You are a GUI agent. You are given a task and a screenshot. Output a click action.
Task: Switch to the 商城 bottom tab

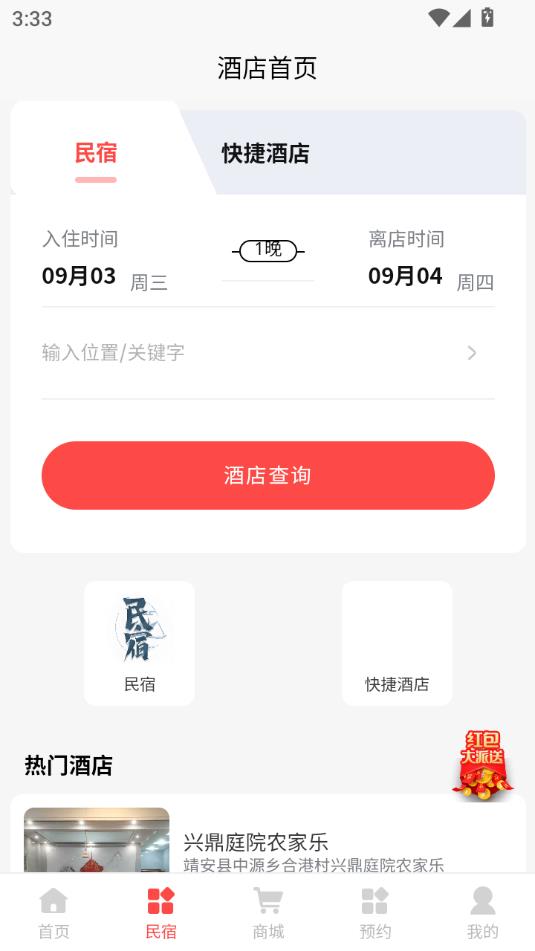(x=268, y=913)
